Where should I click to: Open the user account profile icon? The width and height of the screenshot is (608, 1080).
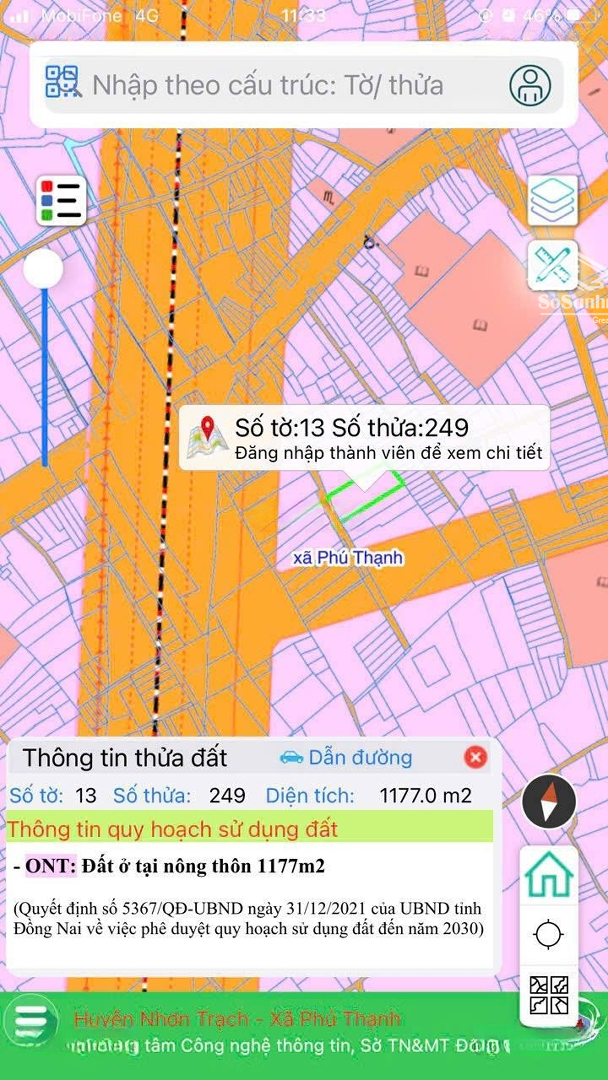pos(530,85)
